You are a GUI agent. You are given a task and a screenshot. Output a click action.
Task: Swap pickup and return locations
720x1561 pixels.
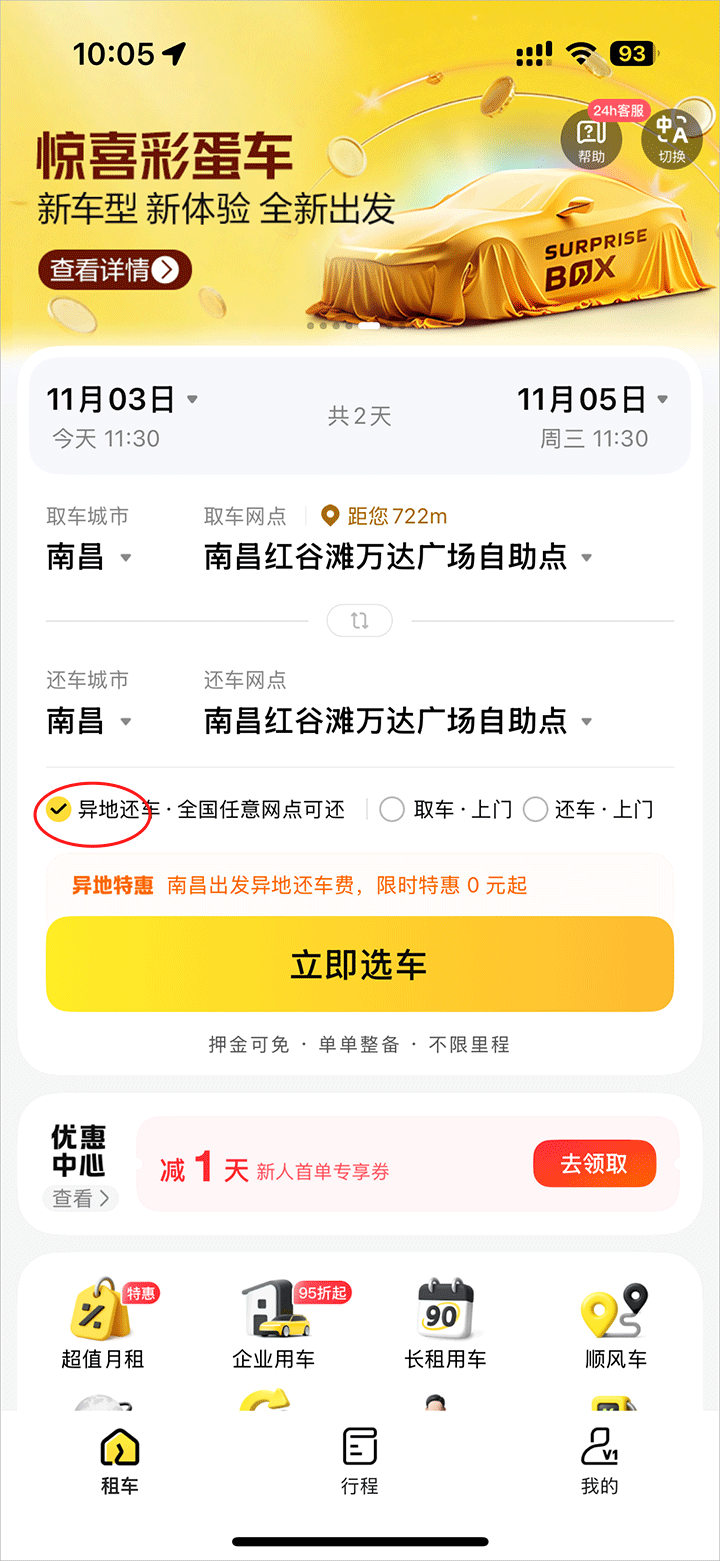(359, 621)
